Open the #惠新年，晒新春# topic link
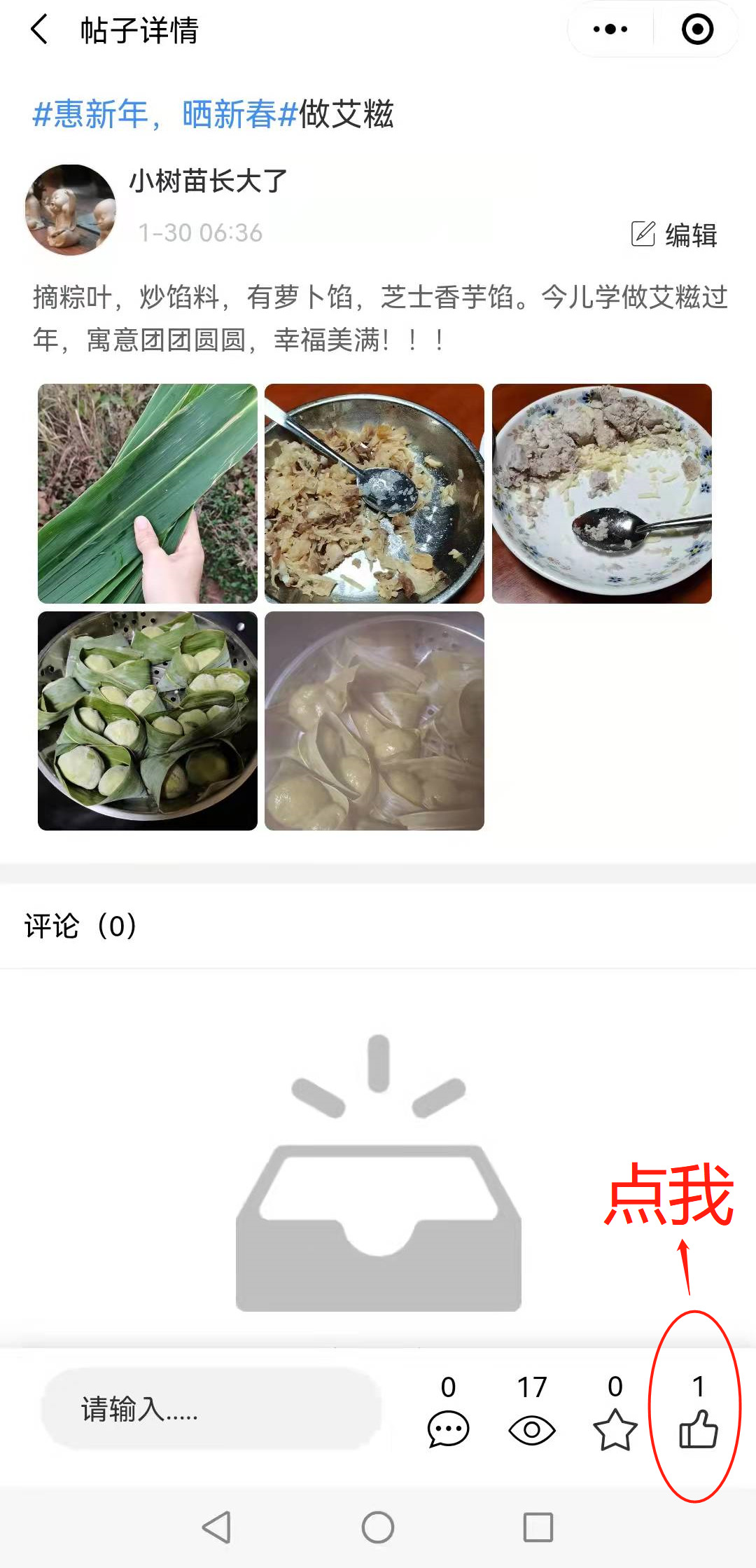The width and height of the screenshot is (756, 1568). (x=165, y=114)
